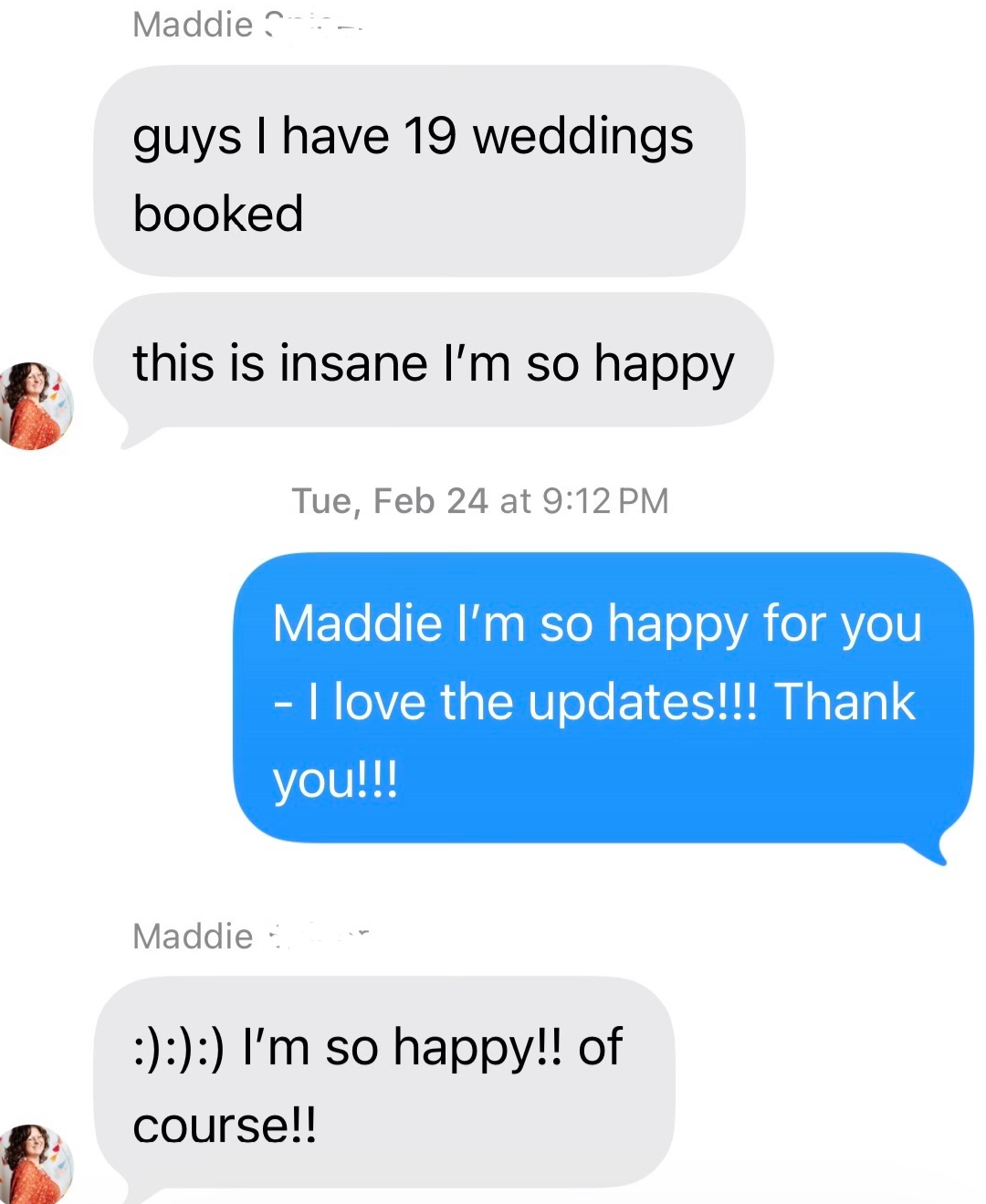The width and height of the screenshot is (986, 1204).
Task: Open Maddie's avatar beside "this is insane" message
Action: pos(37,405)
